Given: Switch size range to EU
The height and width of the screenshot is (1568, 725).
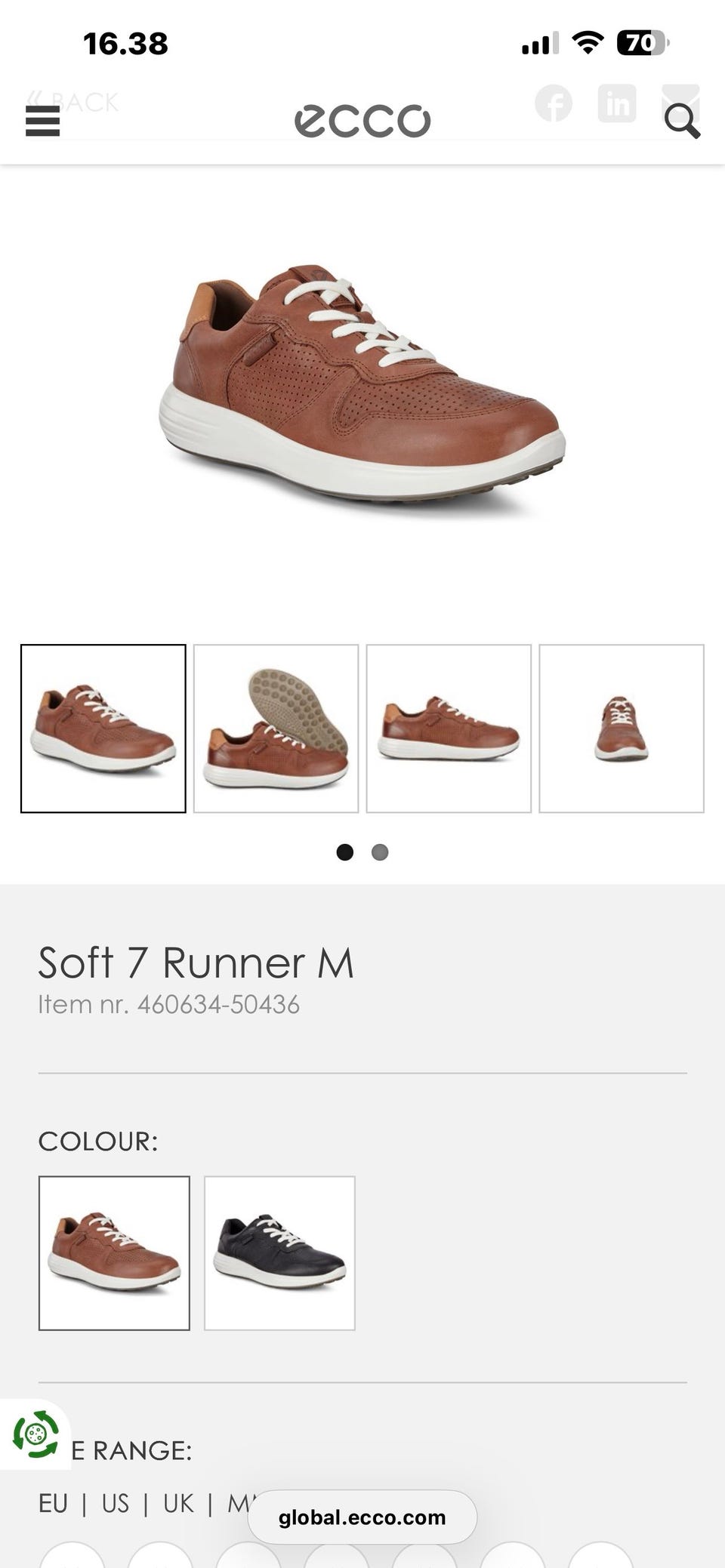Looking at the screenshot, I should point(53,1504).
